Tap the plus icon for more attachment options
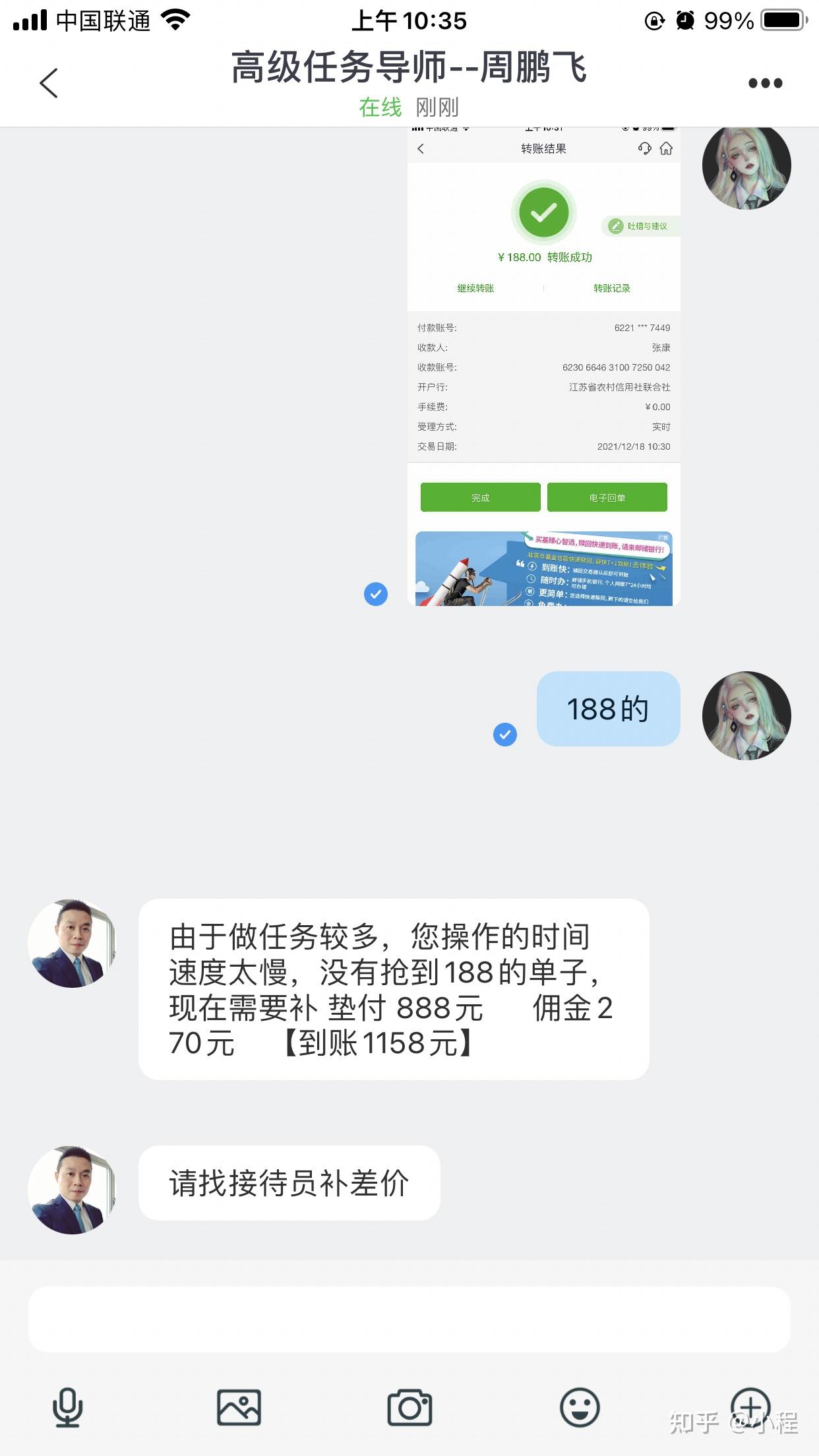The image size is (819, 1456). (x=751, y=1408)
